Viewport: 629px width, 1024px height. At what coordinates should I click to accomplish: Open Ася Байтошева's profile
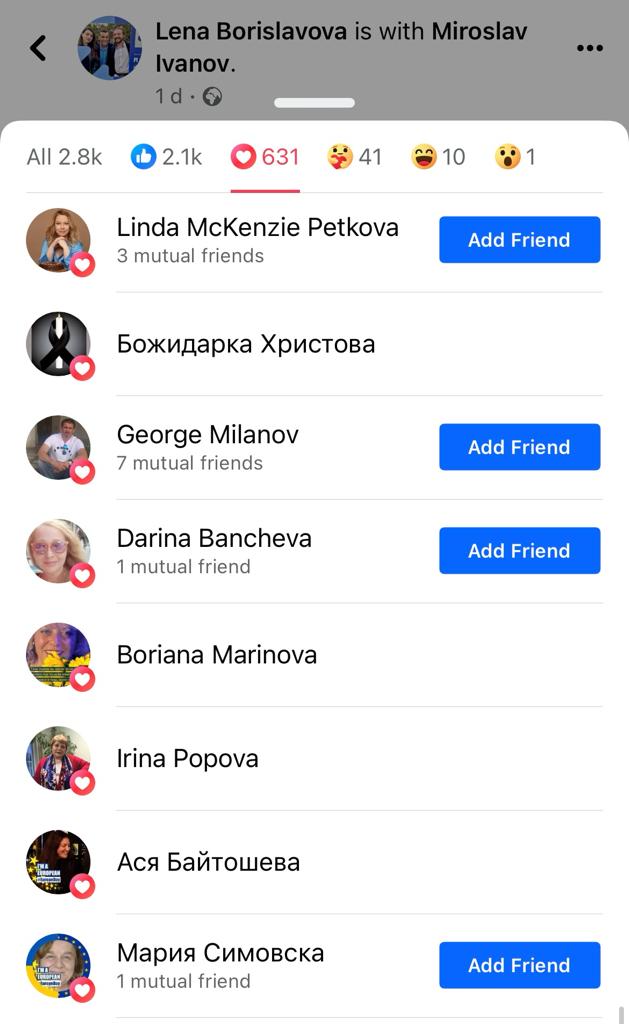[208, 862]
